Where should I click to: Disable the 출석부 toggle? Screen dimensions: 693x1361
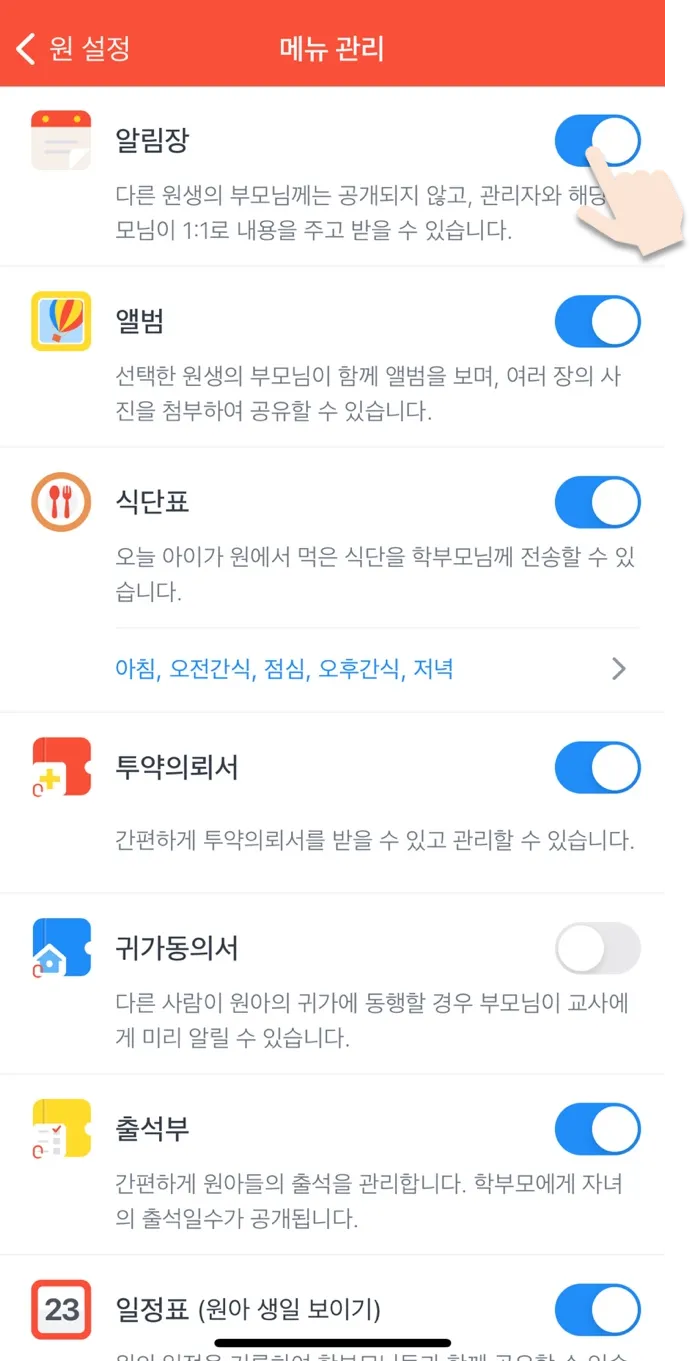pos(597,1129)
